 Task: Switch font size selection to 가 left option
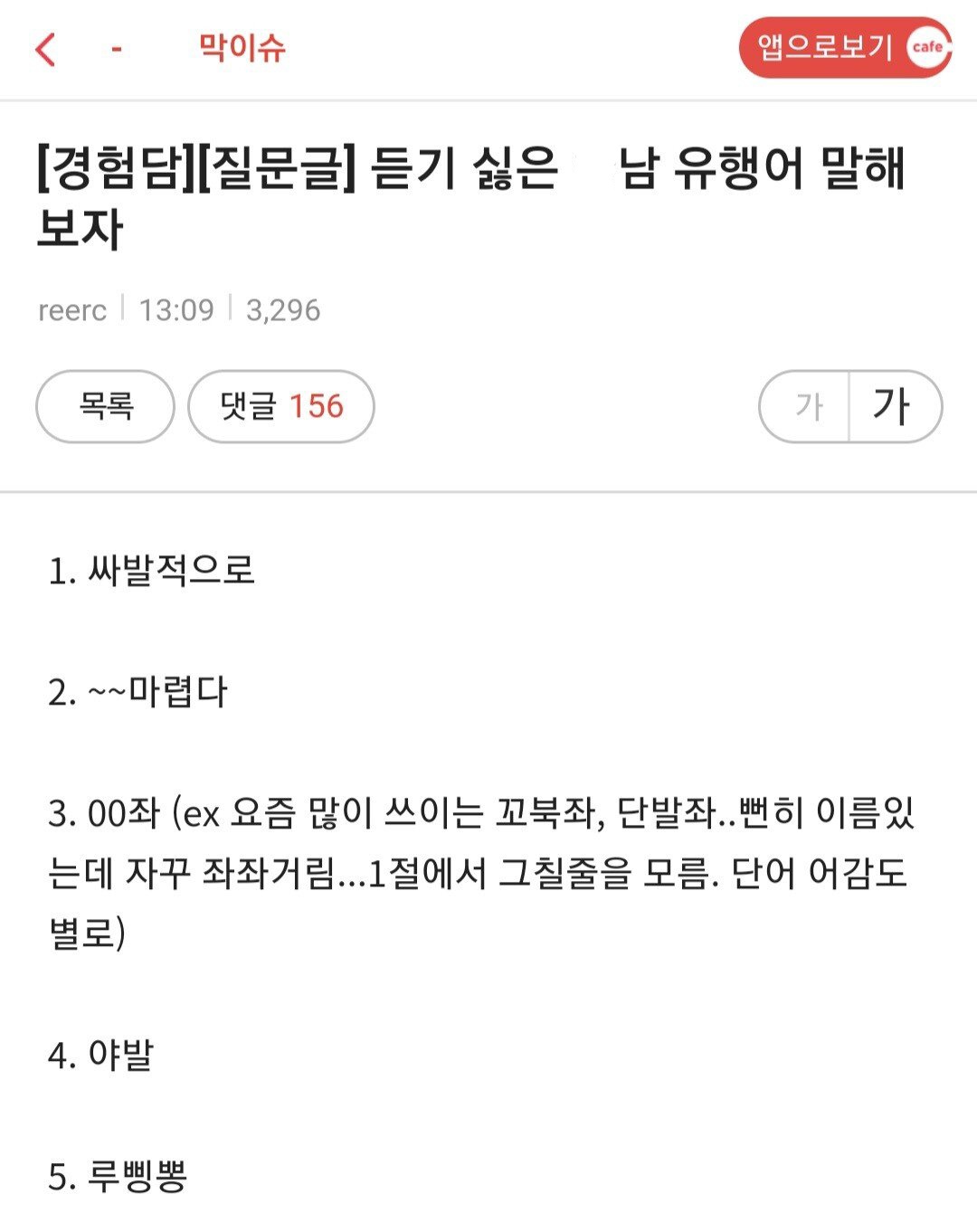(808, 407)
